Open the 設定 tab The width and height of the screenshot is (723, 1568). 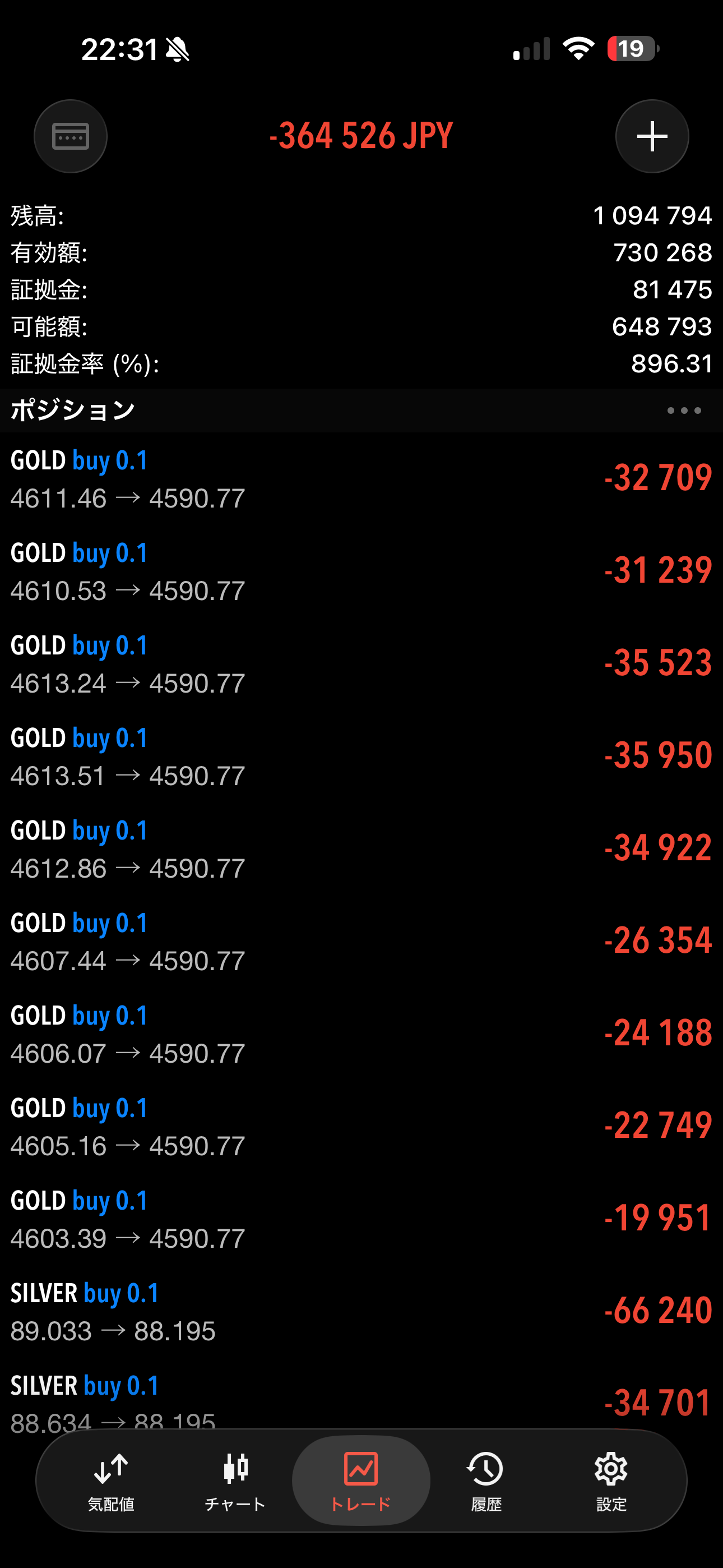click(x=610, y=1481)
